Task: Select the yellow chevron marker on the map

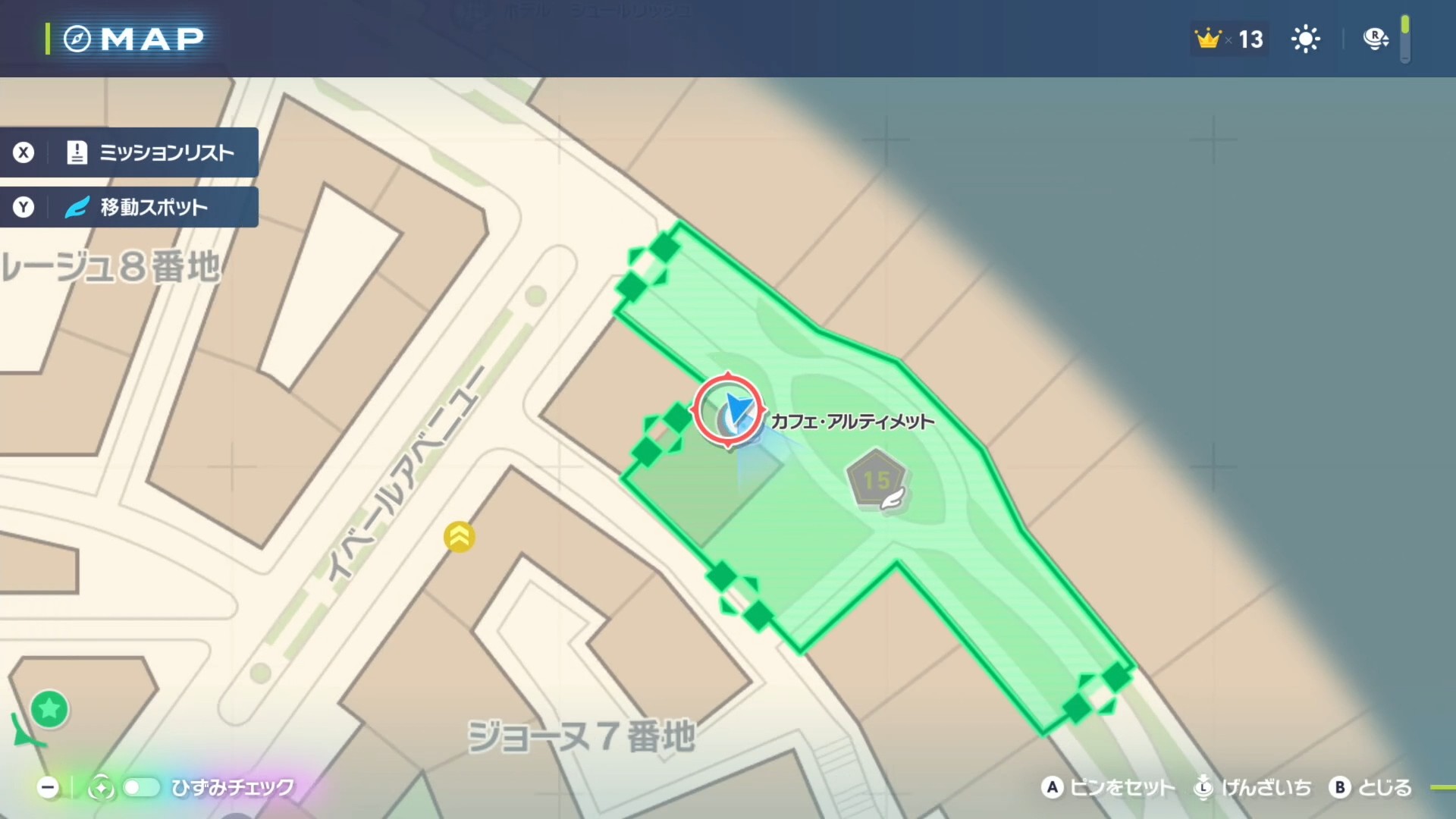Action: point(459,537)
